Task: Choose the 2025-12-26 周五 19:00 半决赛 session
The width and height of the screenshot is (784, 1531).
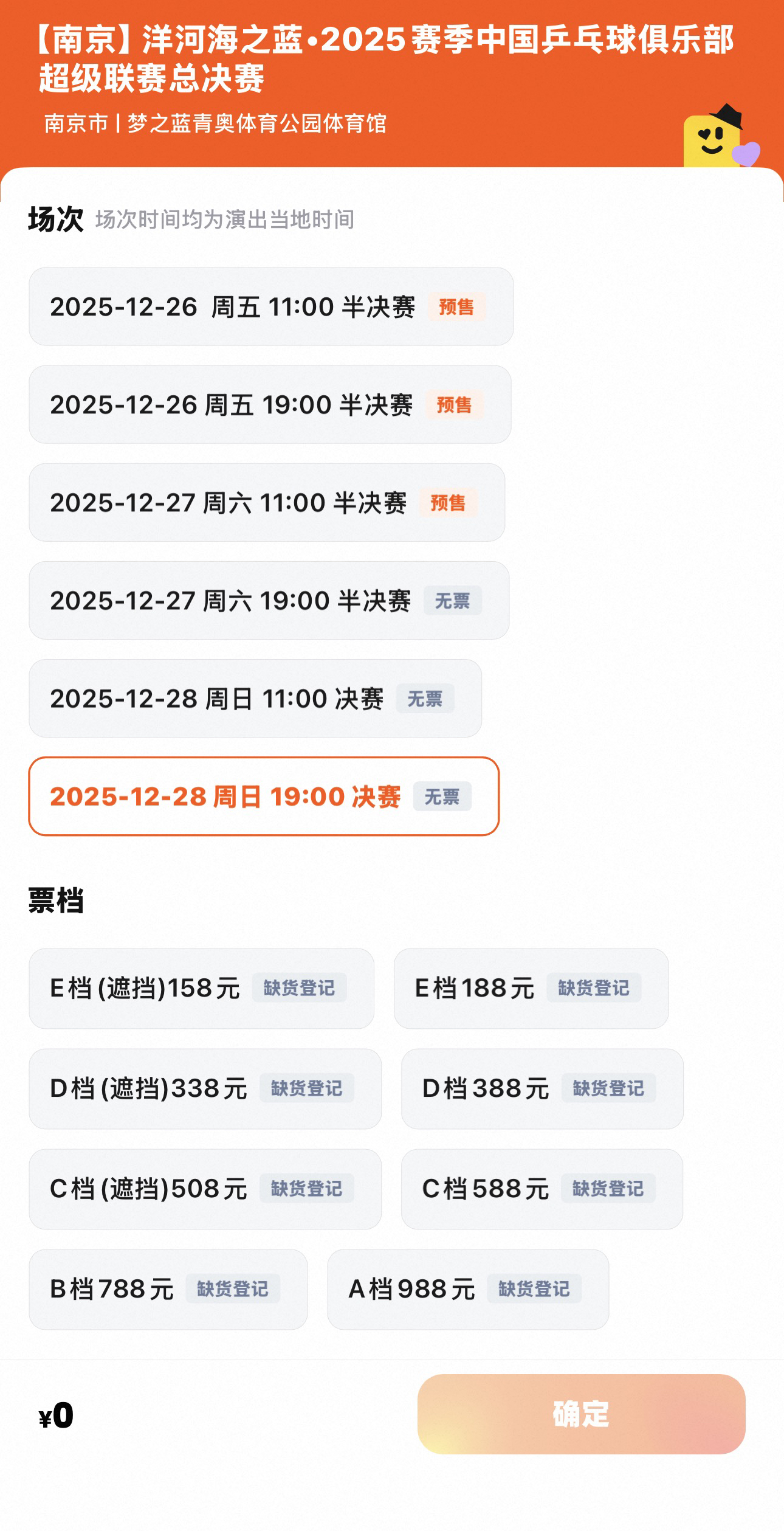Action: (269, 404)
